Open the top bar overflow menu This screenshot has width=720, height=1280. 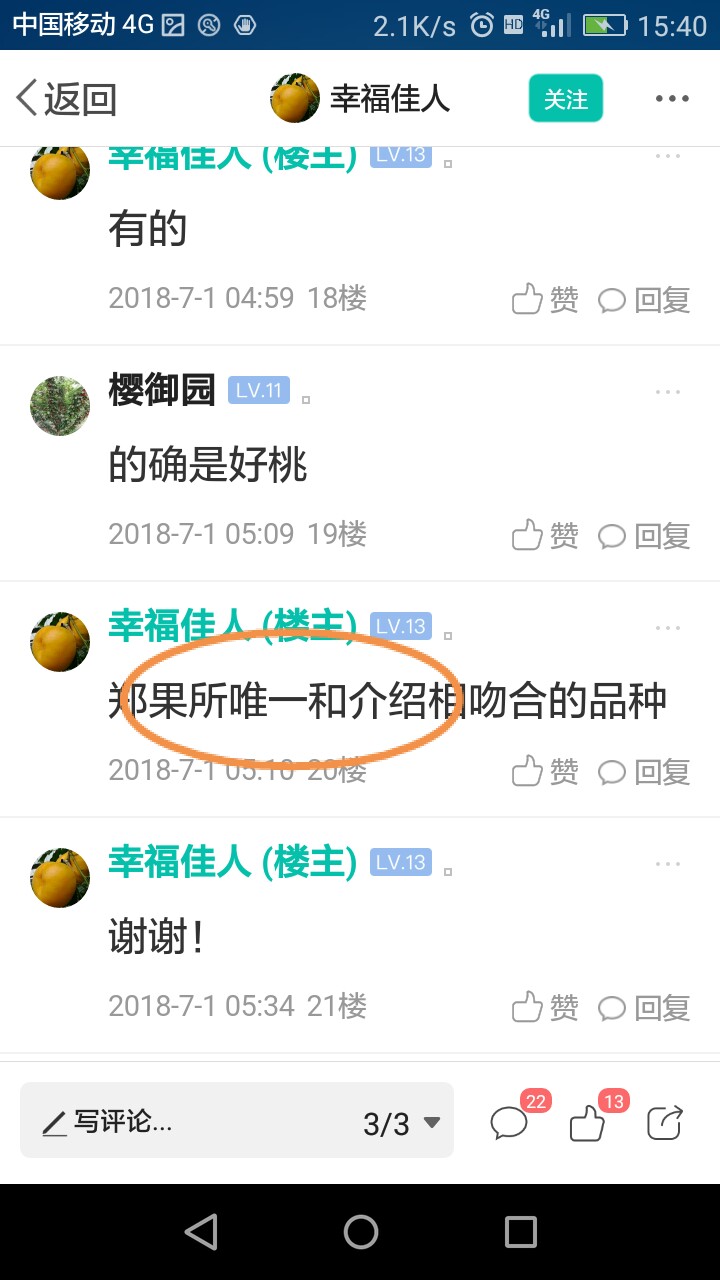[x=672, y=99]
